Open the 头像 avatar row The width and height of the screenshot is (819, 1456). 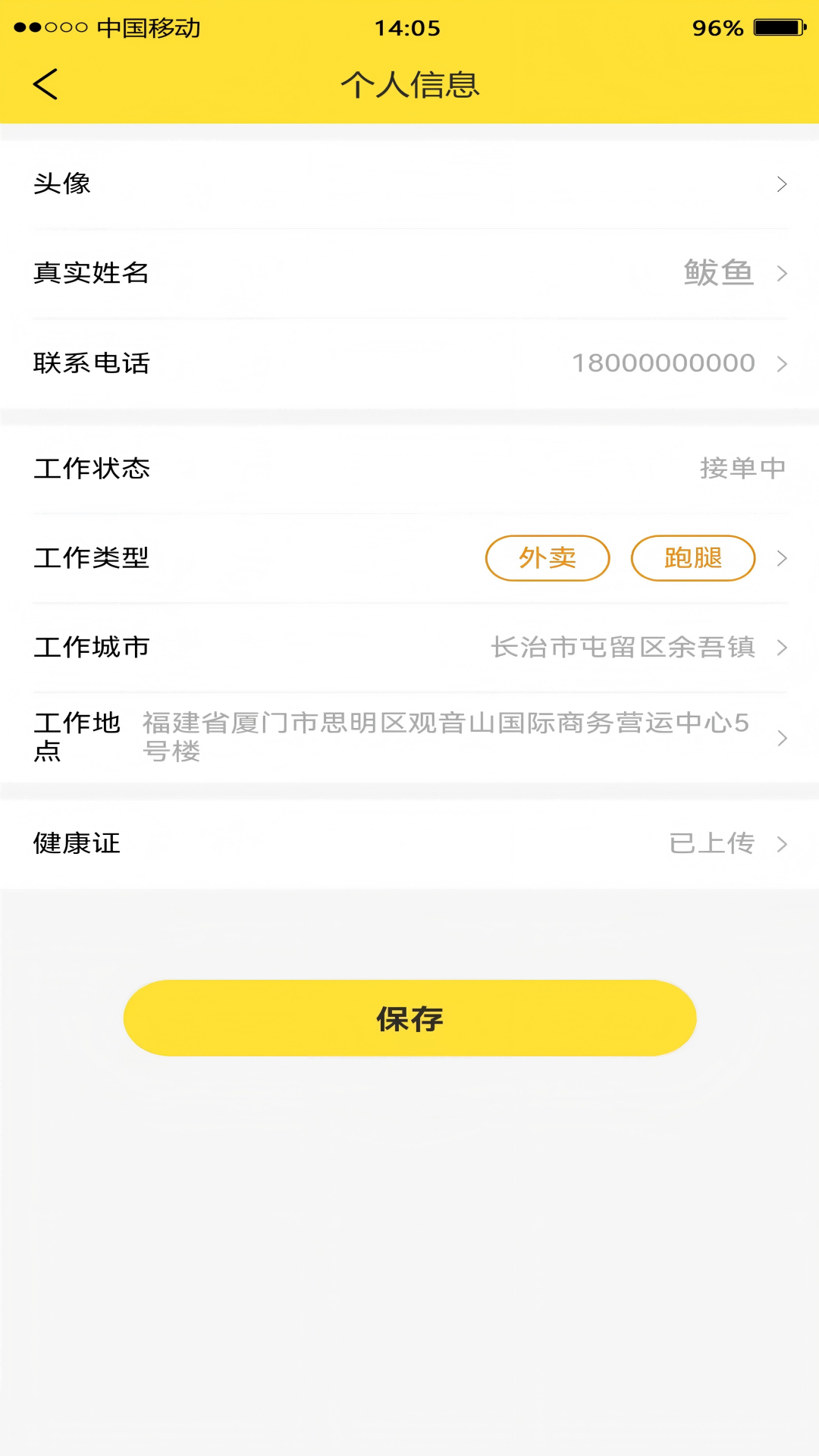[409, 184]
